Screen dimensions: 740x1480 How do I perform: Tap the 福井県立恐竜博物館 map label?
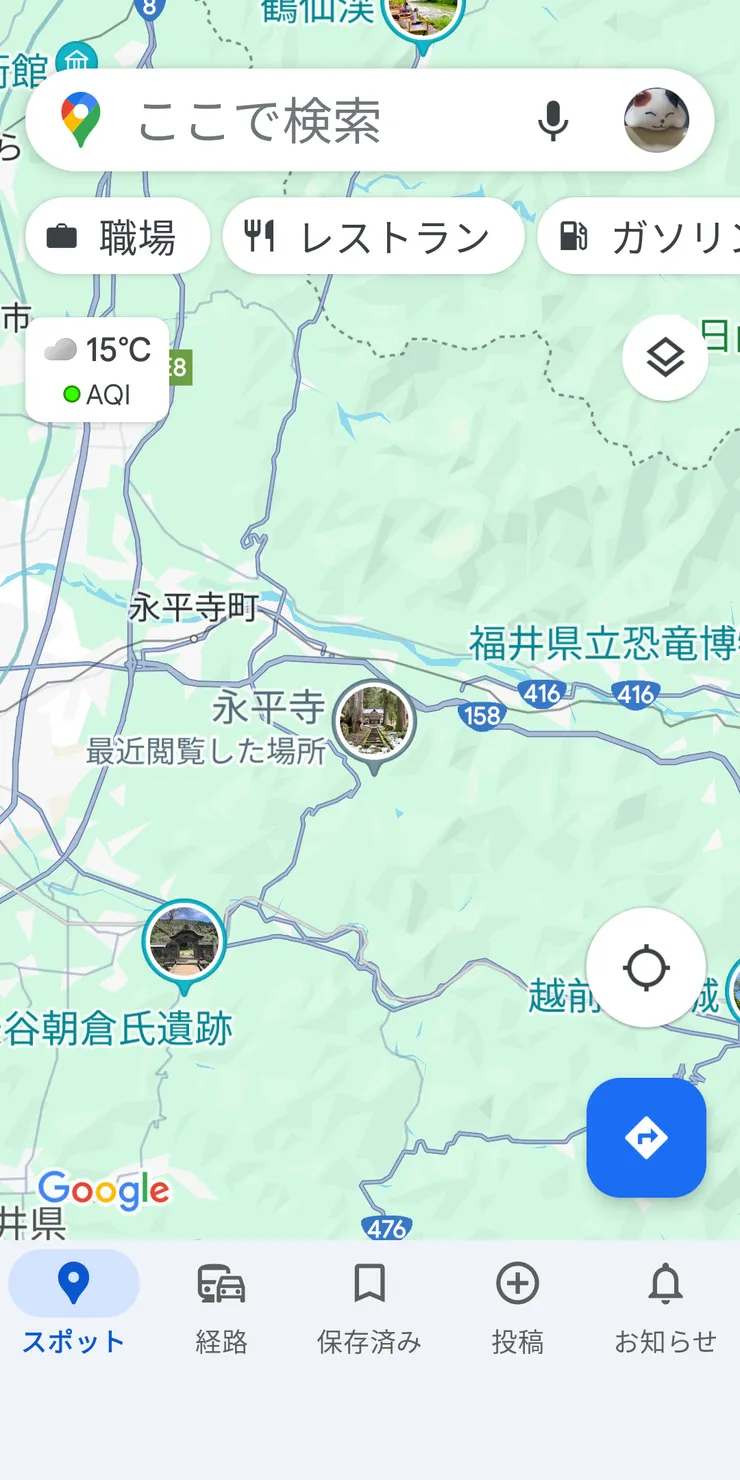click(600, 645)
